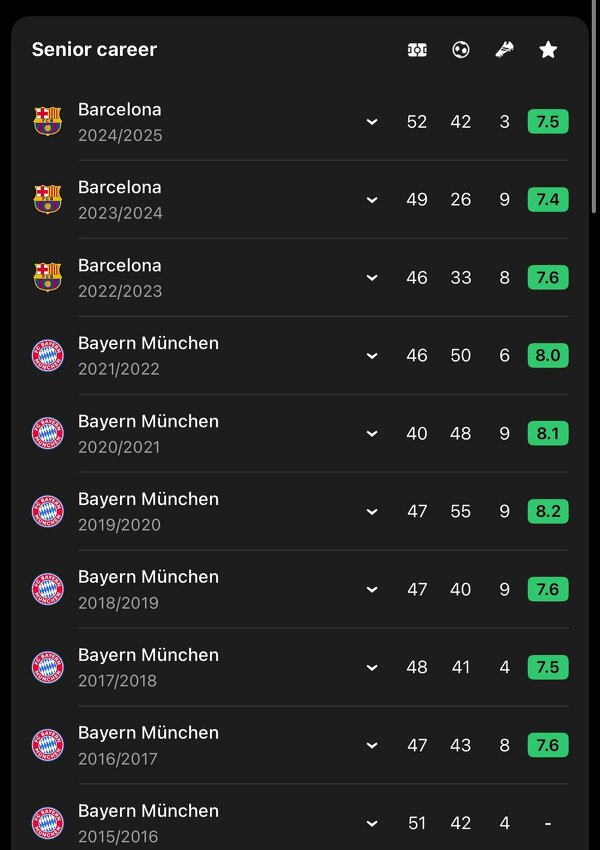Expand the Bayern München 2021/2022 season
This screenshot has width=600, height=850.
[372, 356]
